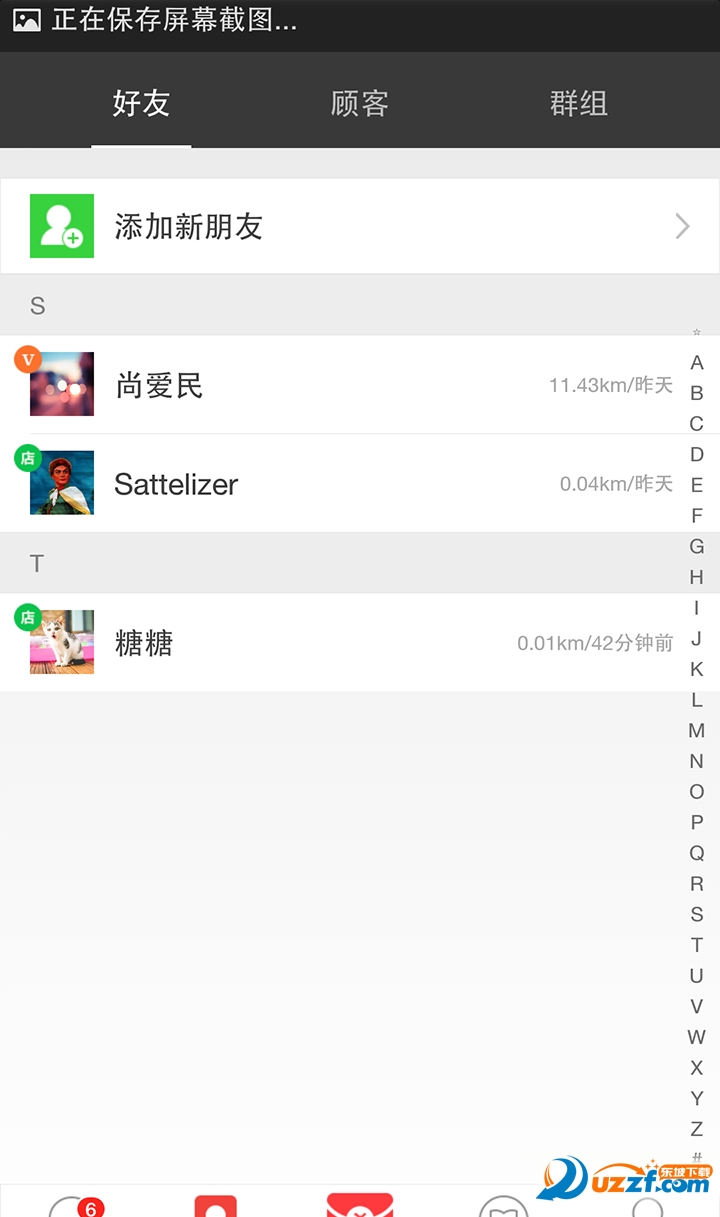This screenshot has height=1217, width=720.
Task: Jump to letter S in the index sidebar
Action: point(697,914)
